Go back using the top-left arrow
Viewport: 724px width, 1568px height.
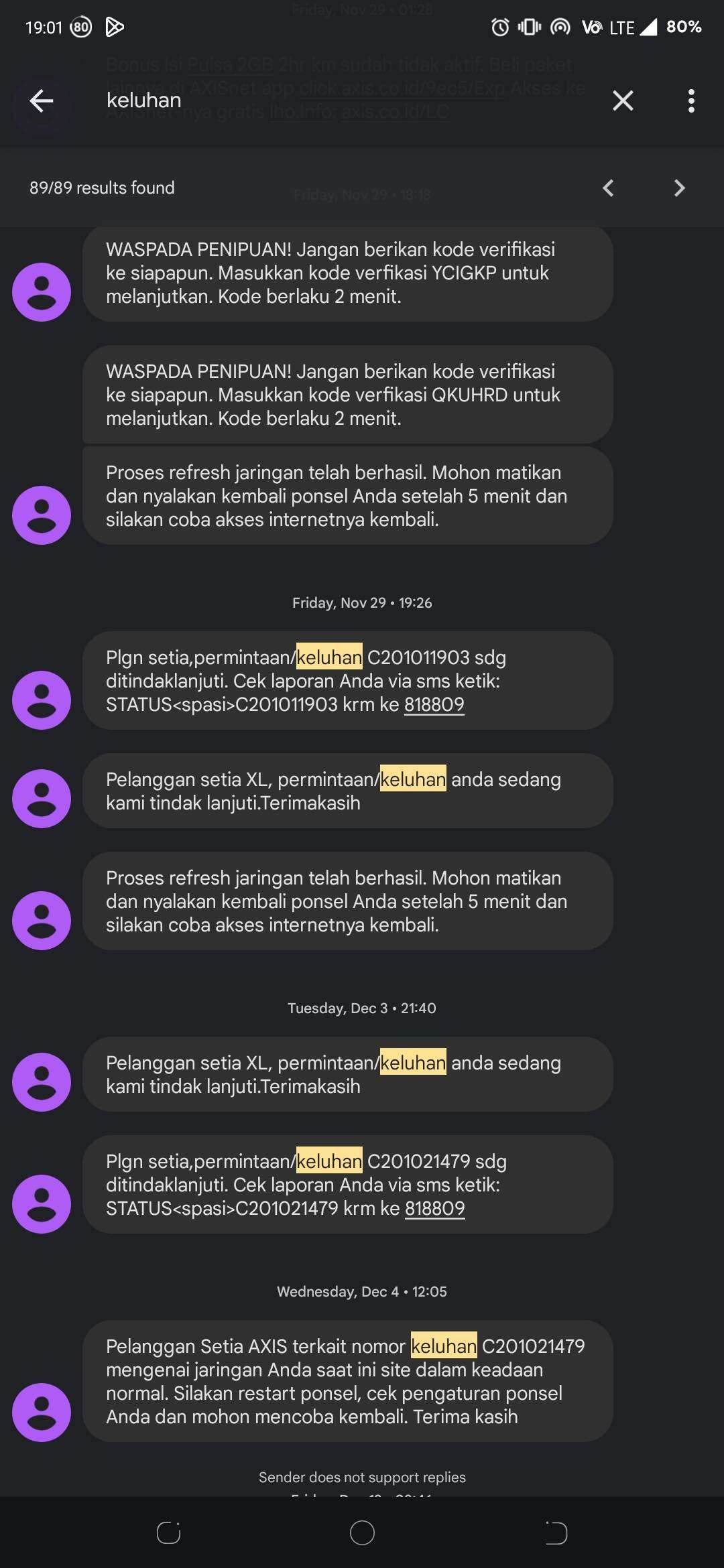42,101
